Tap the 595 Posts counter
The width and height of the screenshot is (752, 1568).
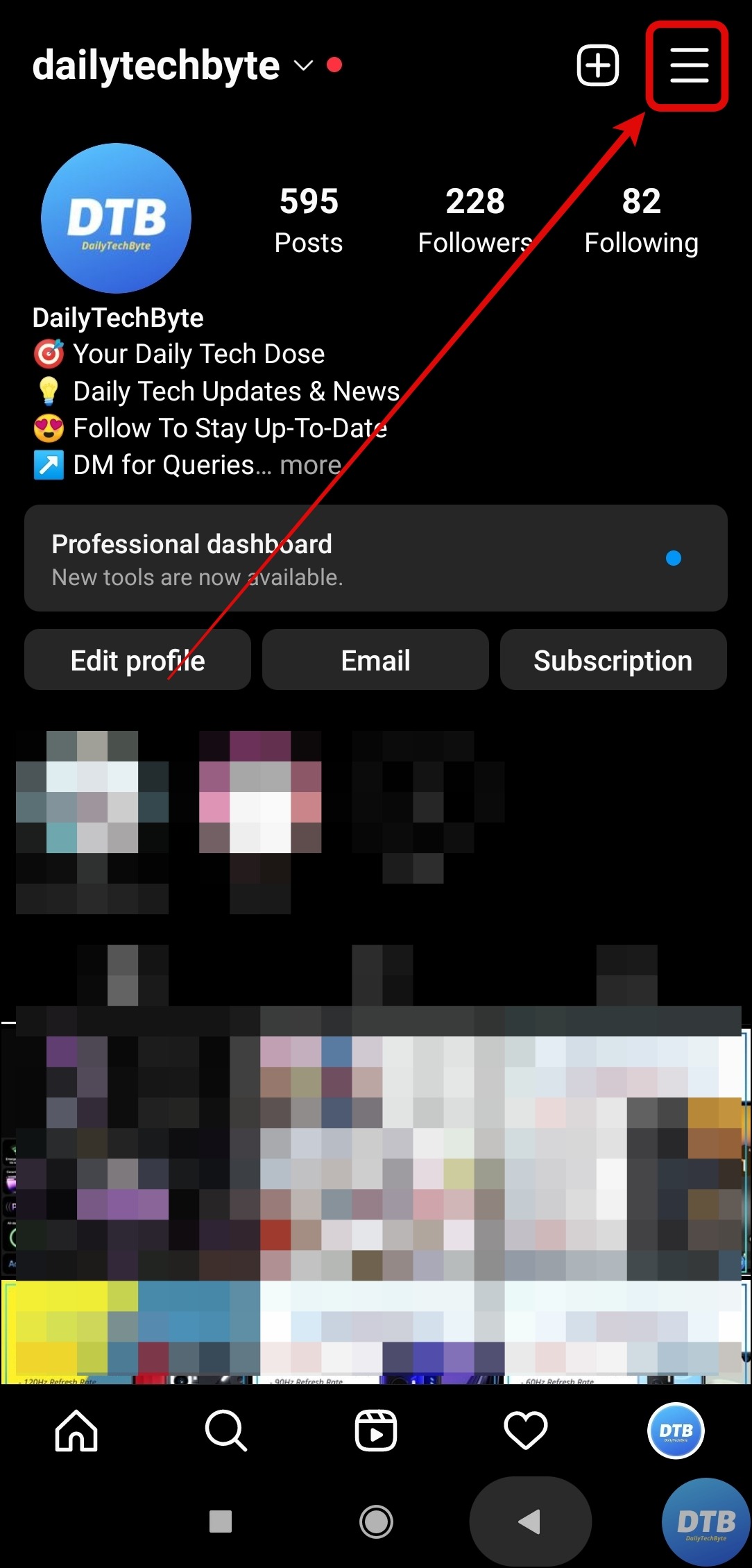(308, 219)
